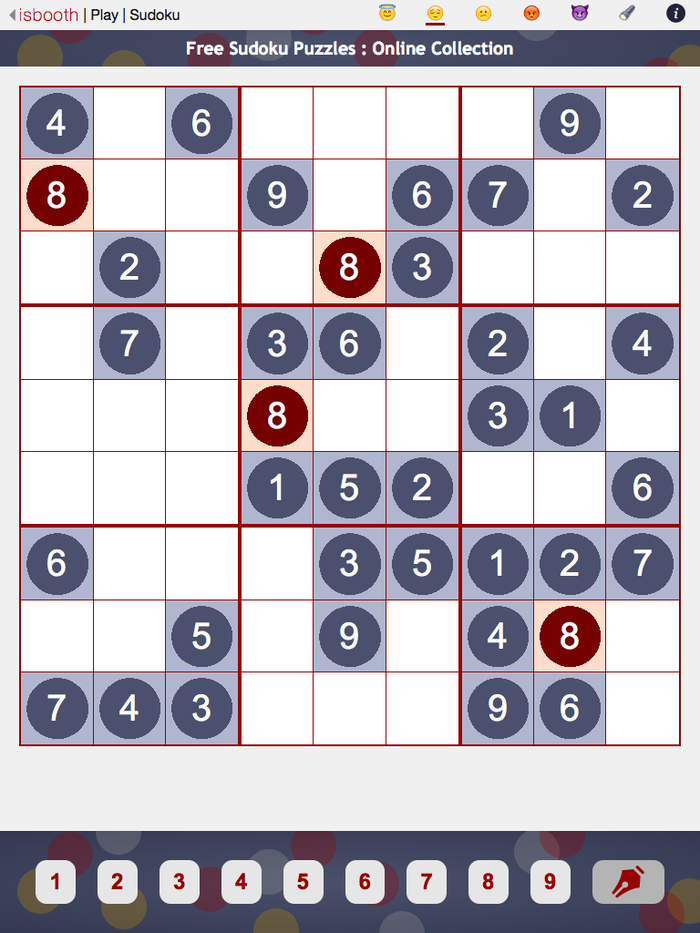Tap the flashlight hint icon
This screenshot has height=933, width=700.
click(627, 14)
